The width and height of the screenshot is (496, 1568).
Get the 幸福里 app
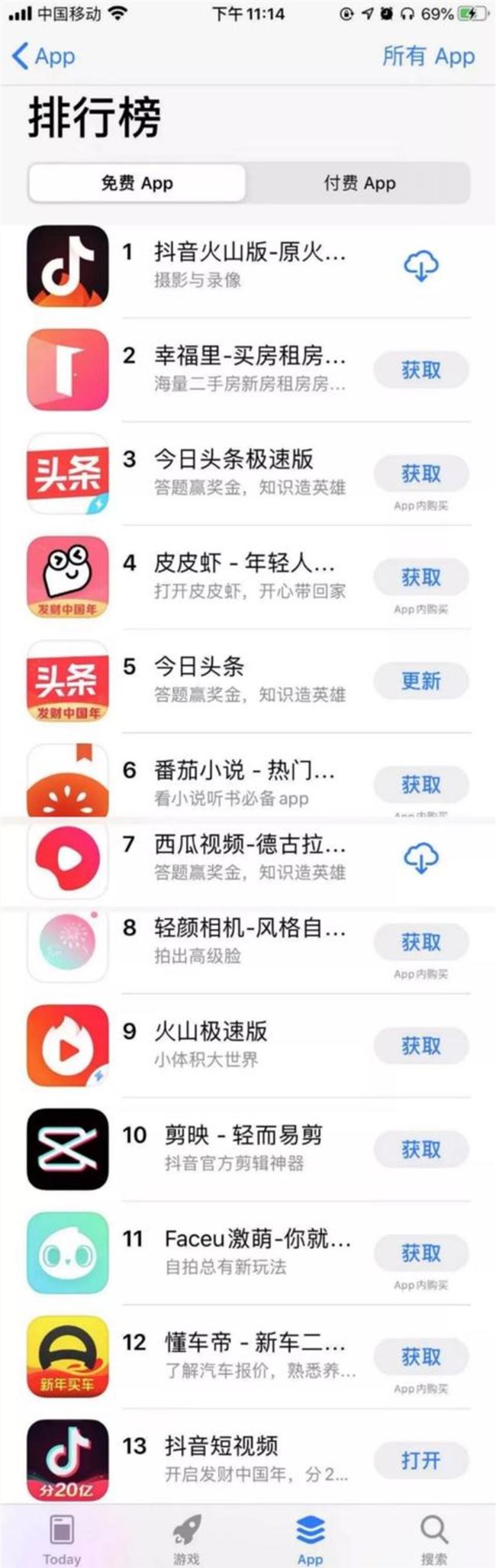click(x=420, y=370)
